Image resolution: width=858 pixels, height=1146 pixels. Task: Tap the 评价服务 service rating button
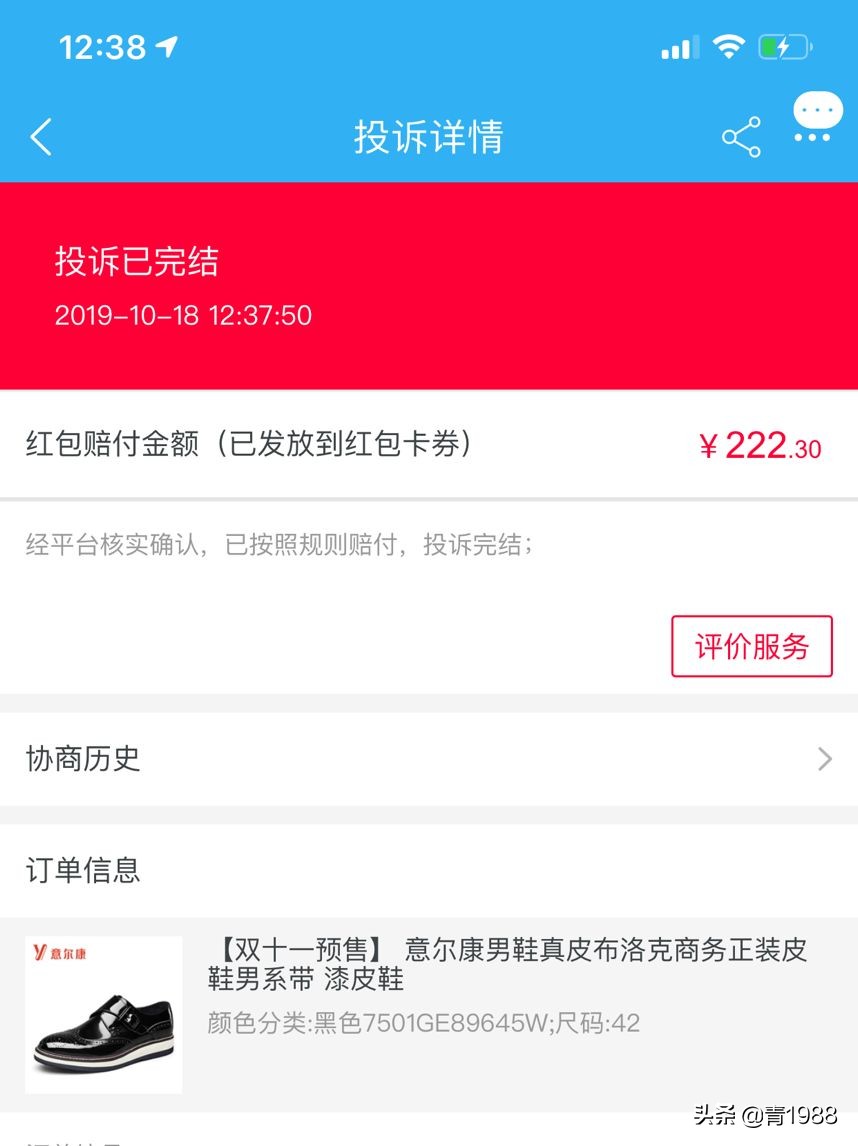pos(751,646)
